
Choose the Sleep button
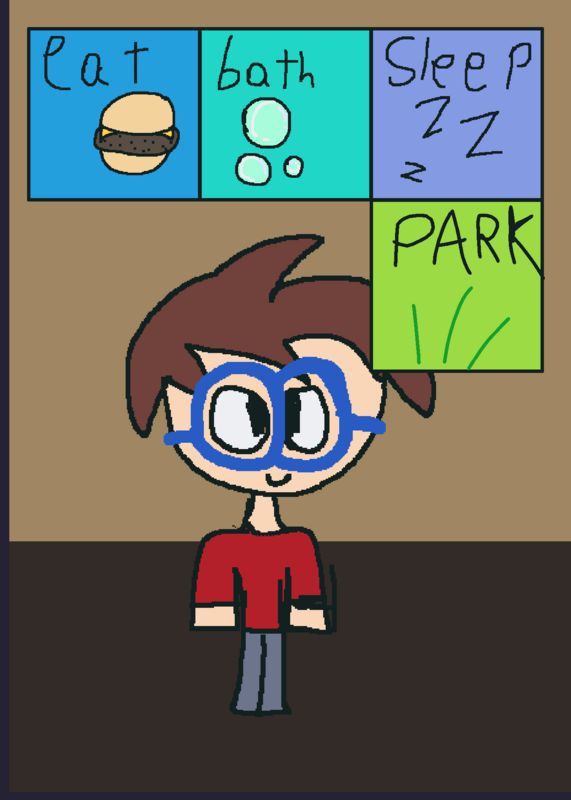457,114
